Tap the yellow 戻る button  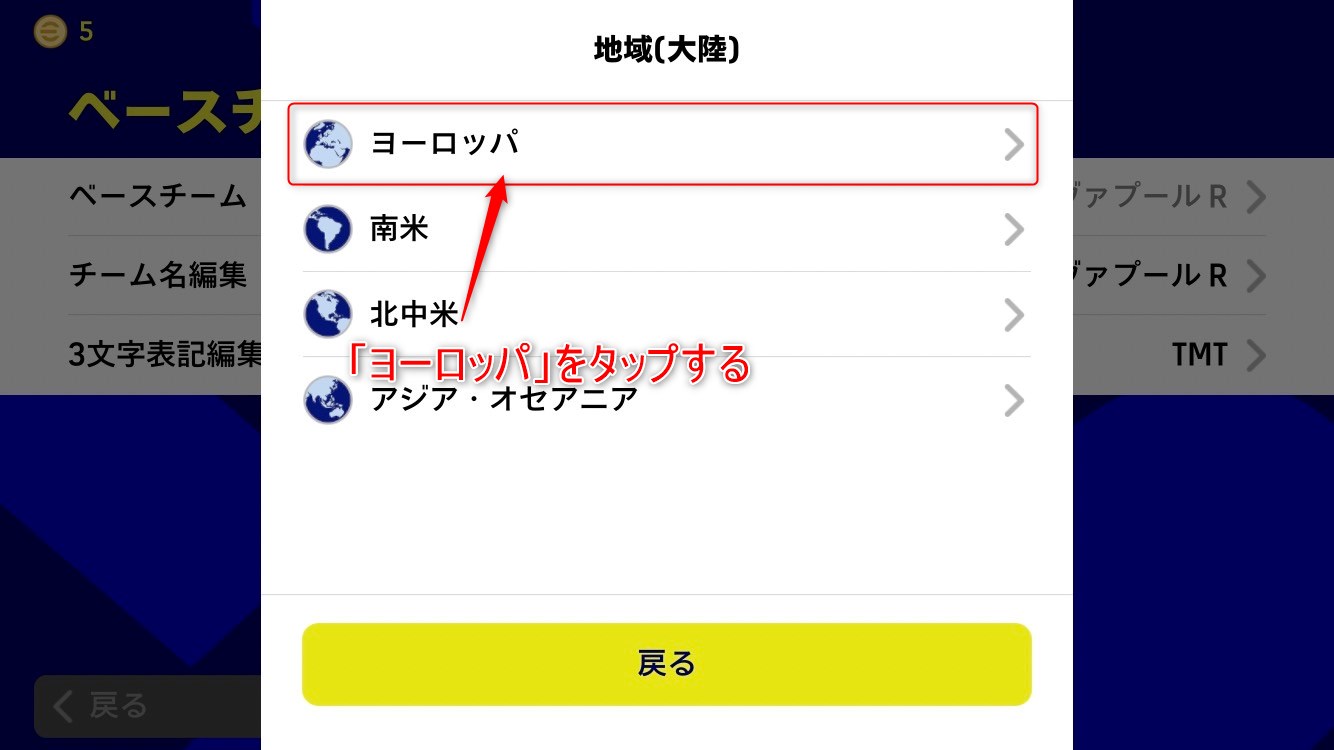pos(666,664)
